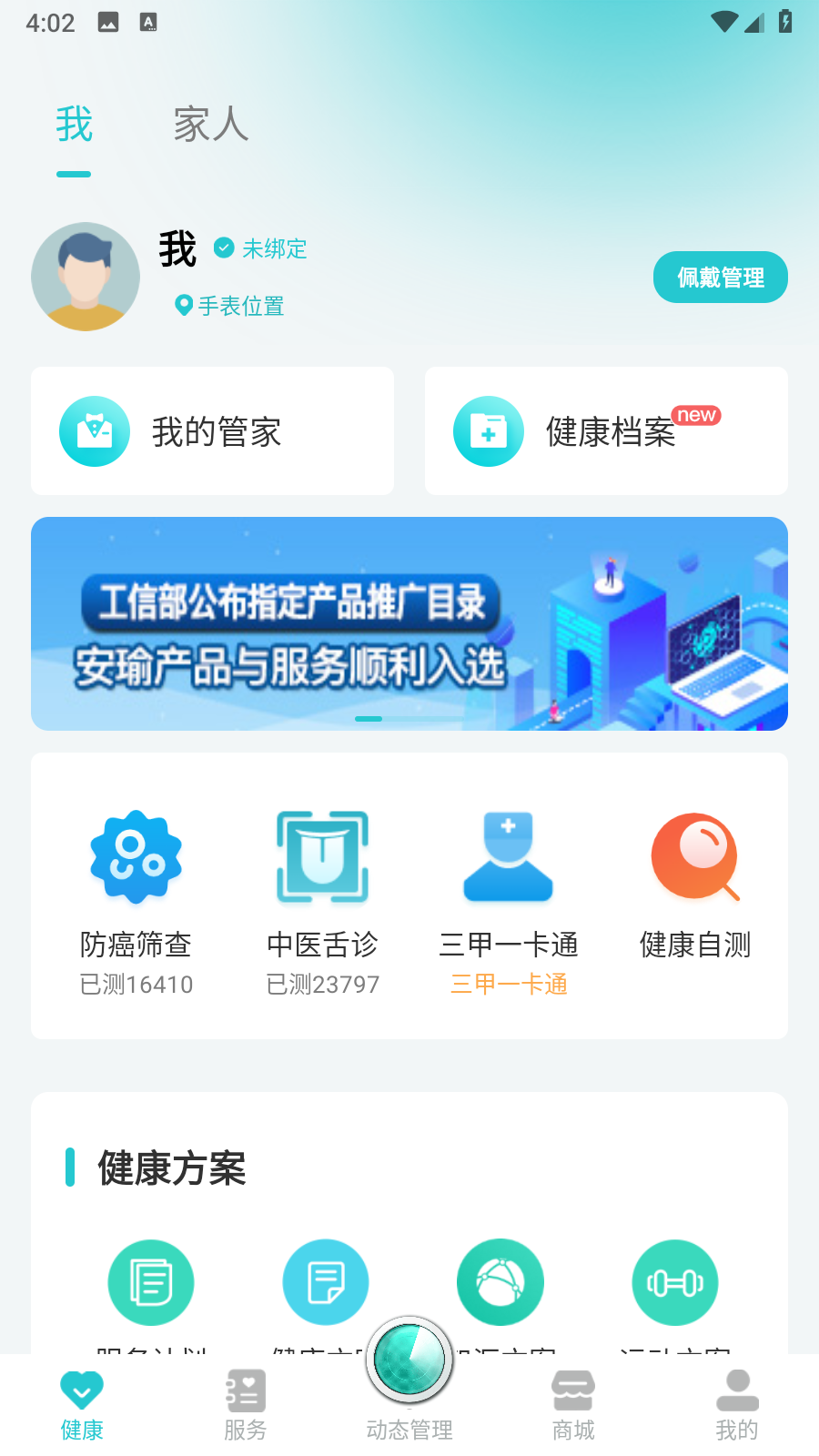This screenshot has height=1456, width=819.
Task: Open the profile avatar picture
Action: pos(86,277)
